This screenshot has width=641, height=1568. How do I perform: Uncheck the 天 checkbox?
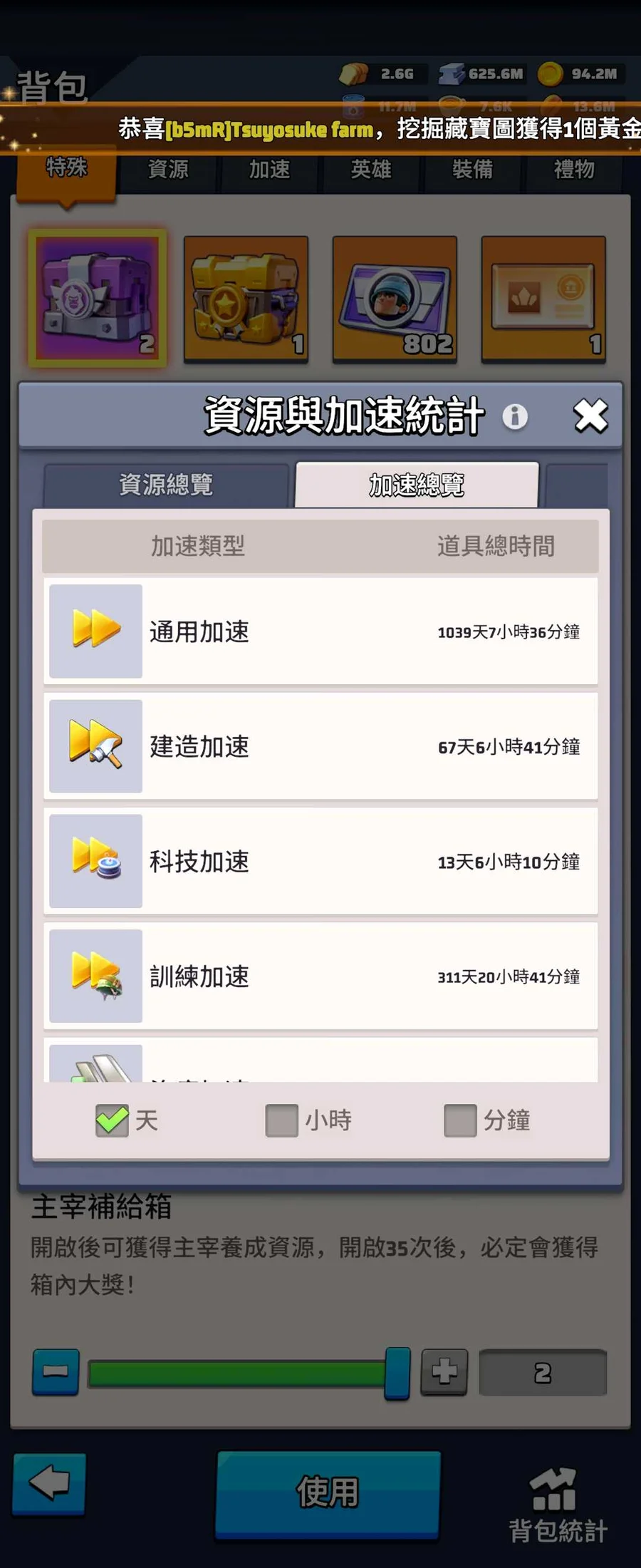[113, 1120]
